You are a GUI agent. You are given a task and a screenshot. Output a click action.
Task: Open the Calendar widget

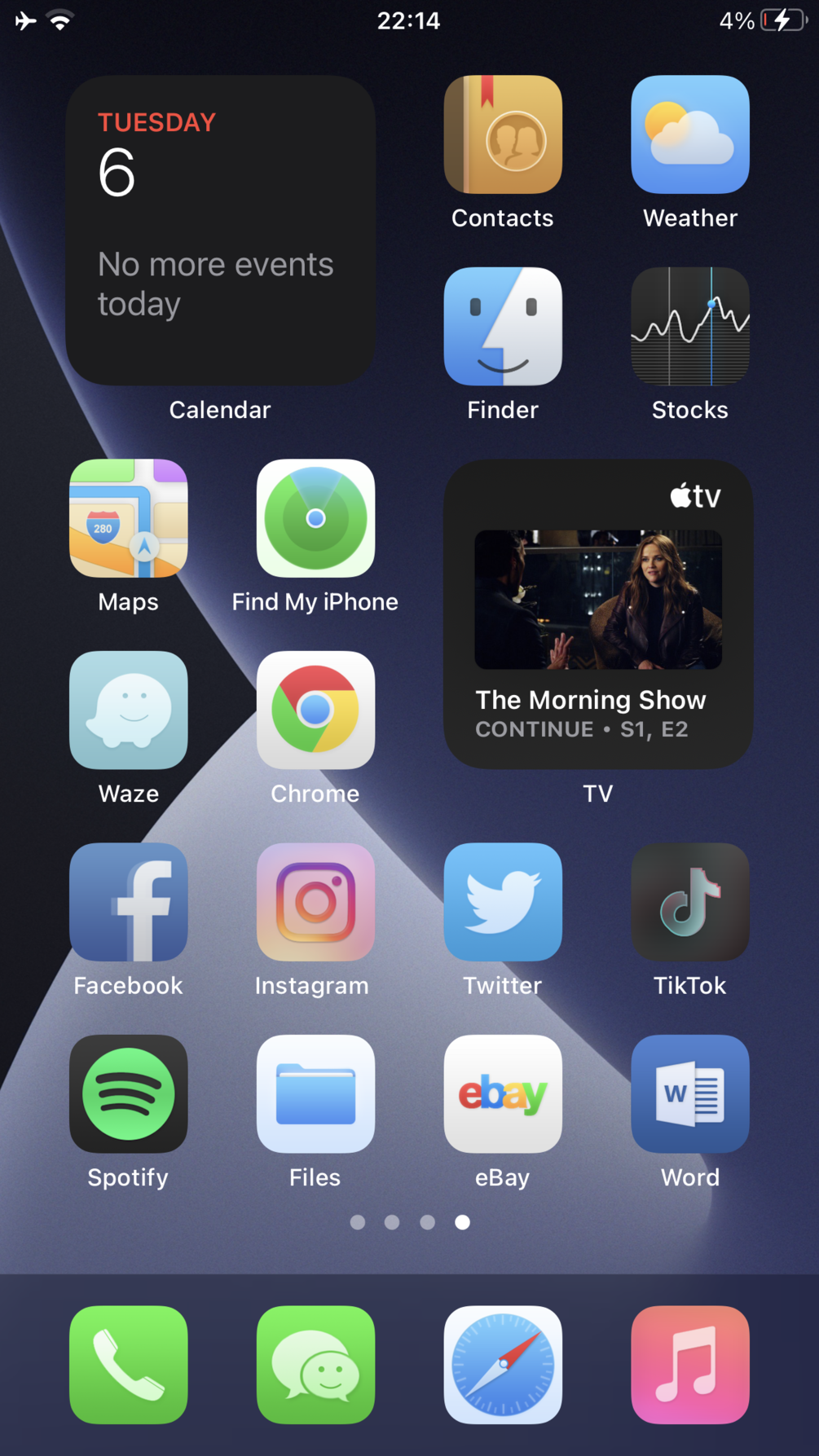pos(220,231)
